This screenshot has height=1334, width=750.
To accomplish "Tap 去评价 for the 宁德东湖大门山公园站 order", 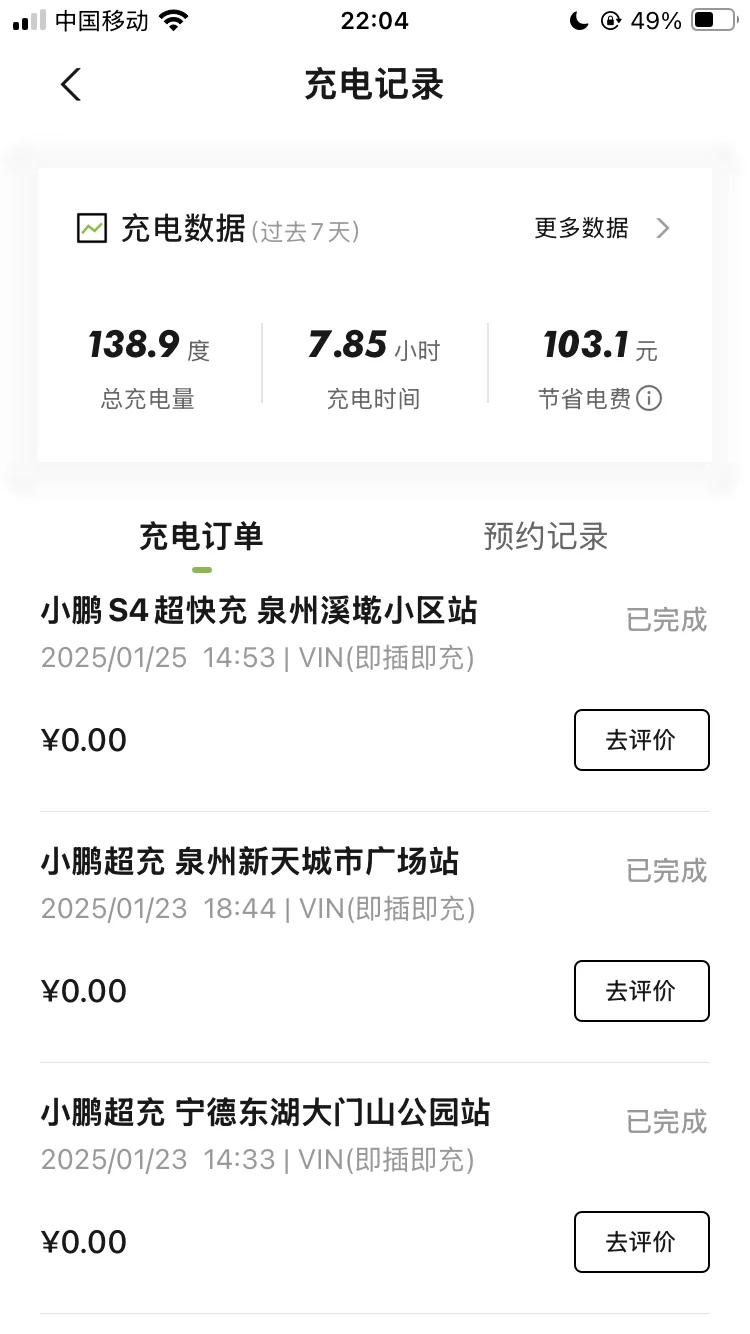I will click(642, 1242).
